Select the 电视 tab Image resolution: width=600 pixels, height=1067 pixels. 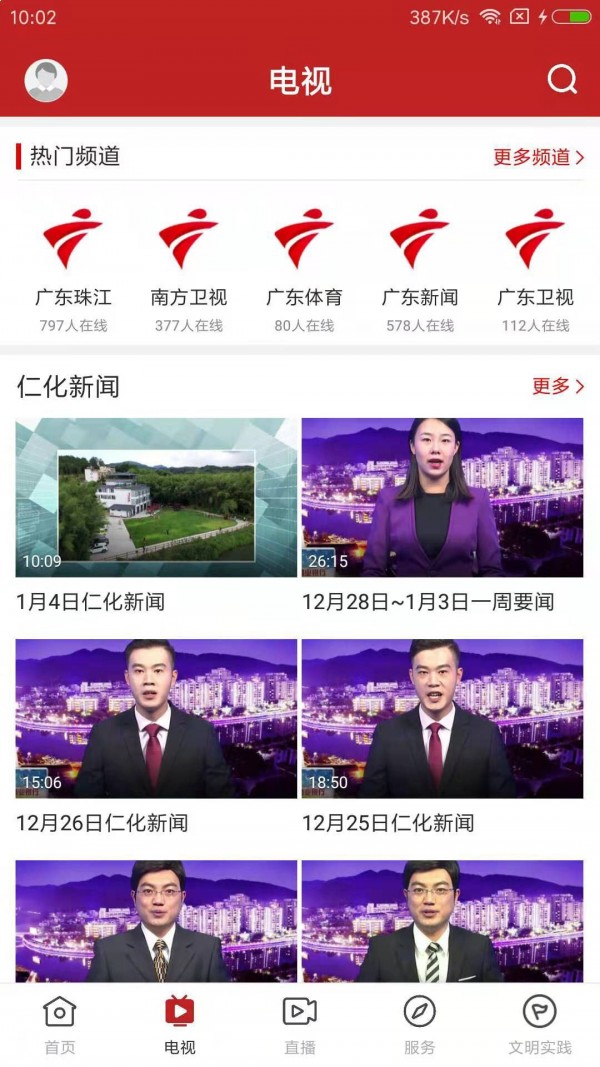point(180,1025)
